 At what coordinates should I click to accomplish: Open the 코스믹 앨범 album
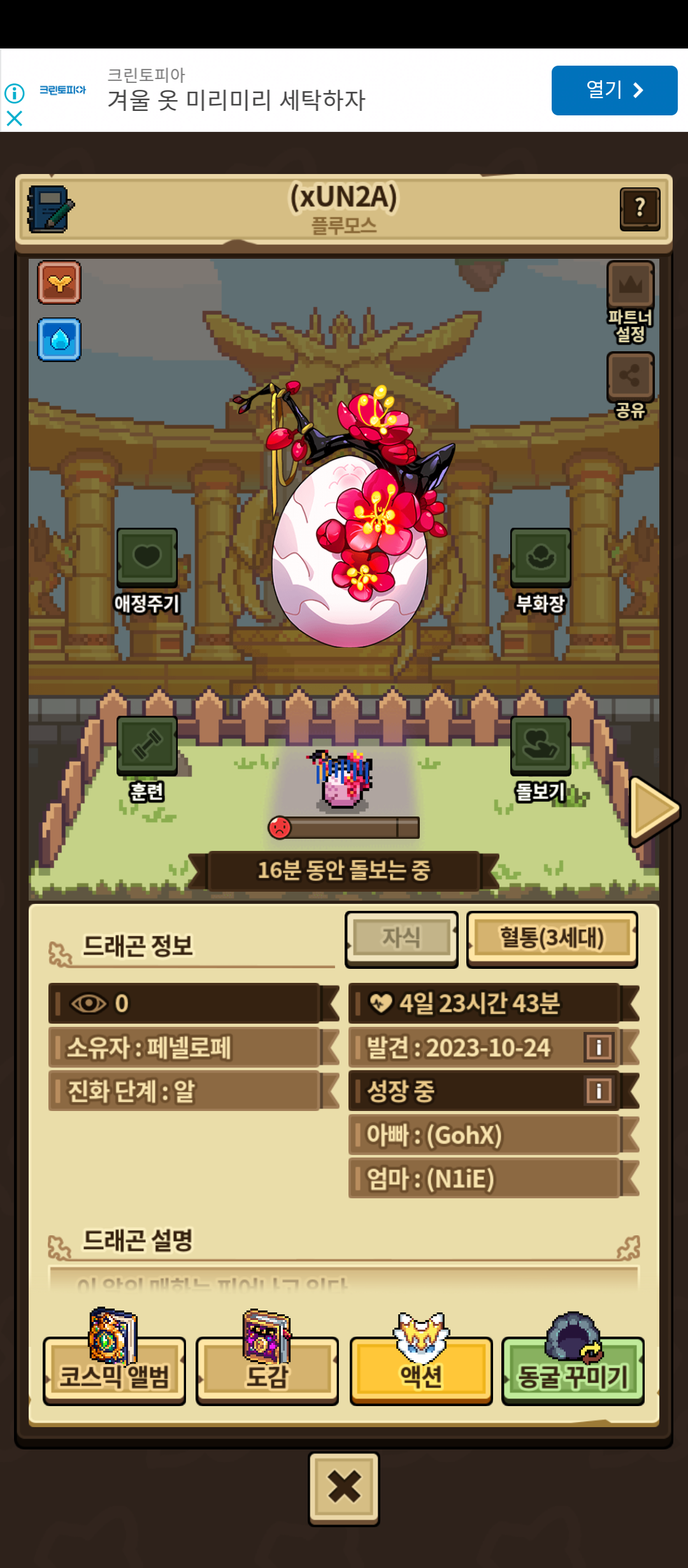point(114,1370)
